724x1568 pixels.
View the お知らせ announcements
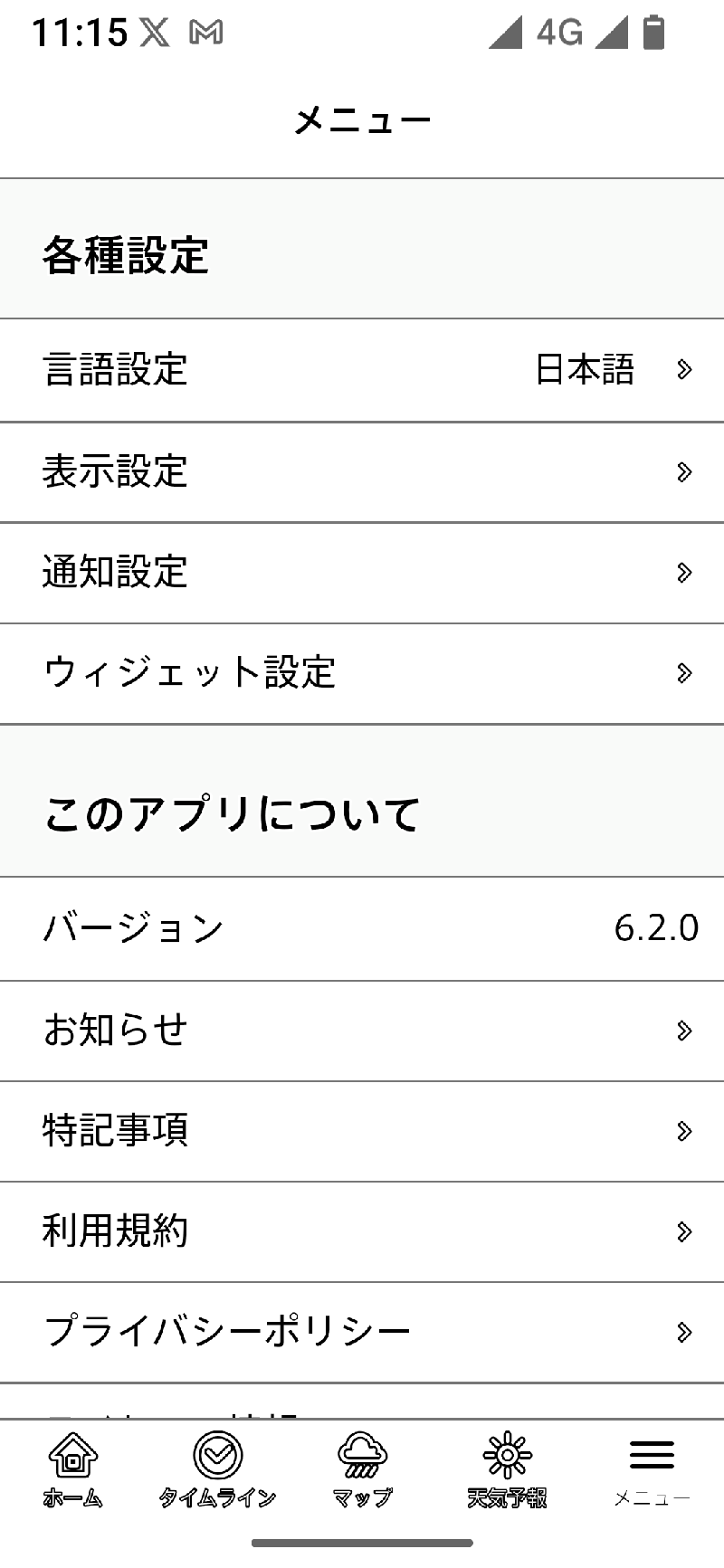click(x=362, y=1031)
